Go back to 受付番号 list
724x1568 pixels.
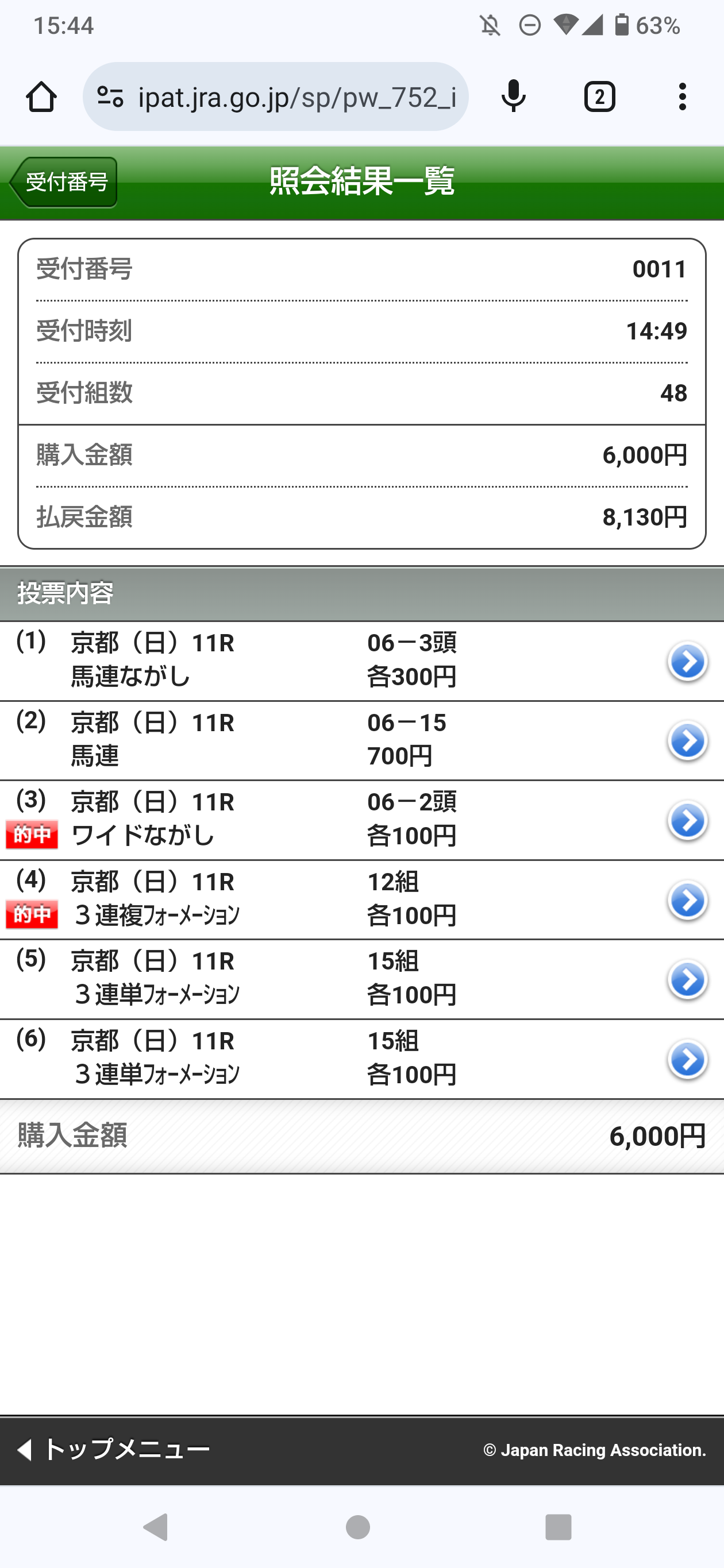(63, 182)
